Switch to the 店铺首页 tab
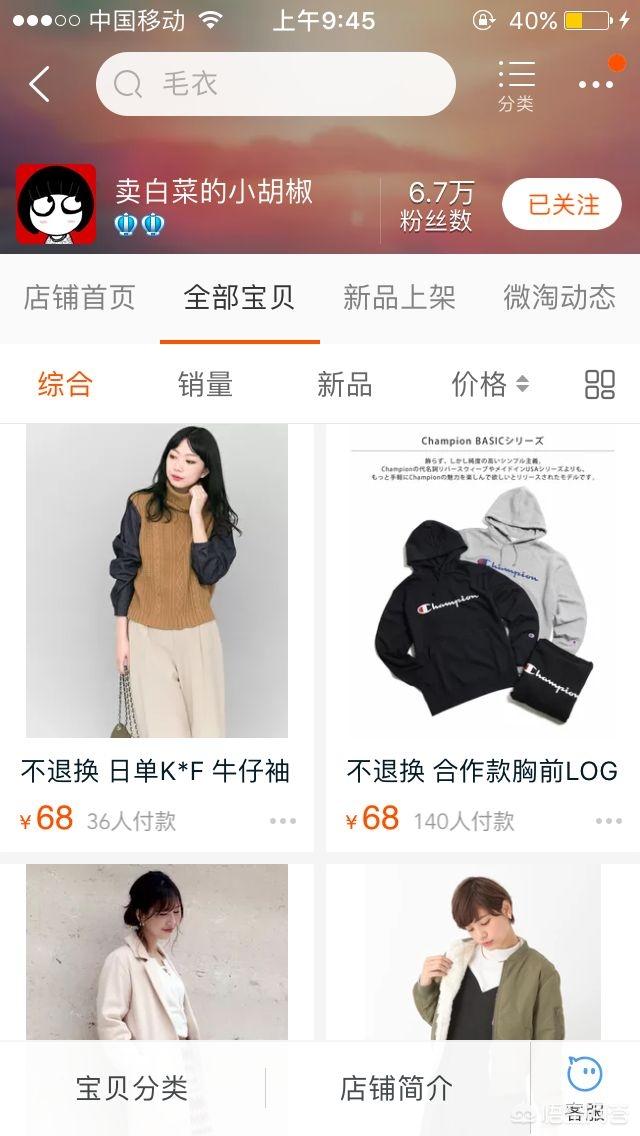Image resolution: width=640 pixels, height=1136 pixels. tap(80, 297)
